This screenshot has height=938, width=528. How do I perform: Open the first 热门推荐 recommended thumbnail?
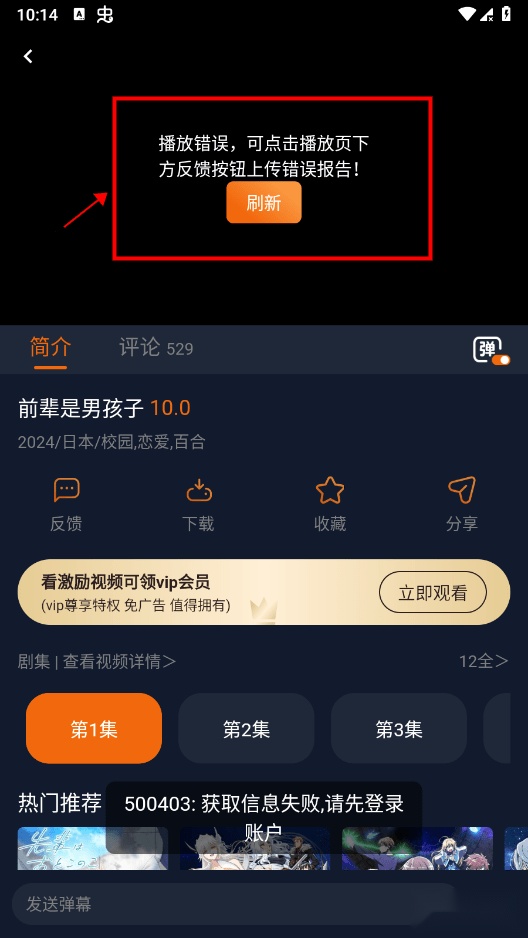click(93, 848)
